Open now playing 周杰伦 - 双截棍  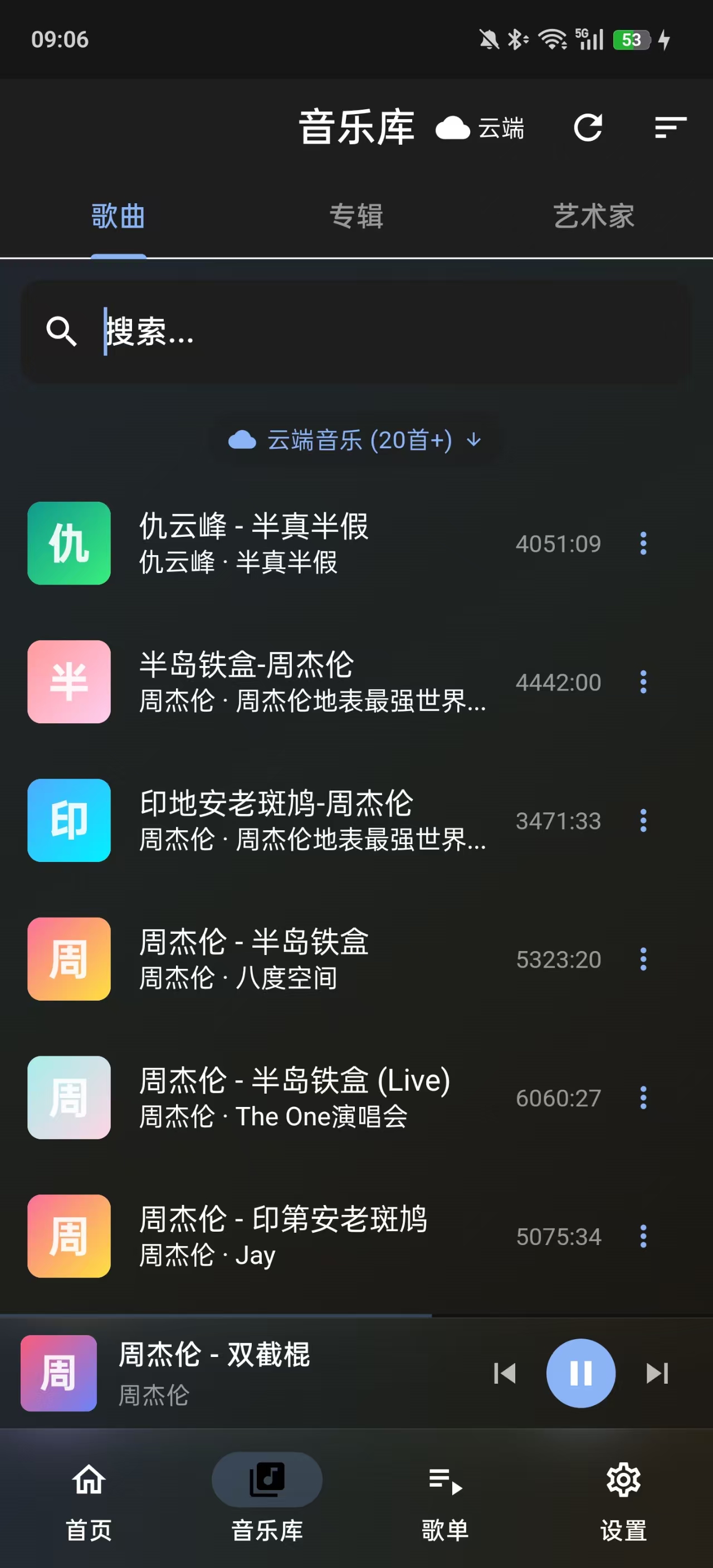[x=243, y=1373]
